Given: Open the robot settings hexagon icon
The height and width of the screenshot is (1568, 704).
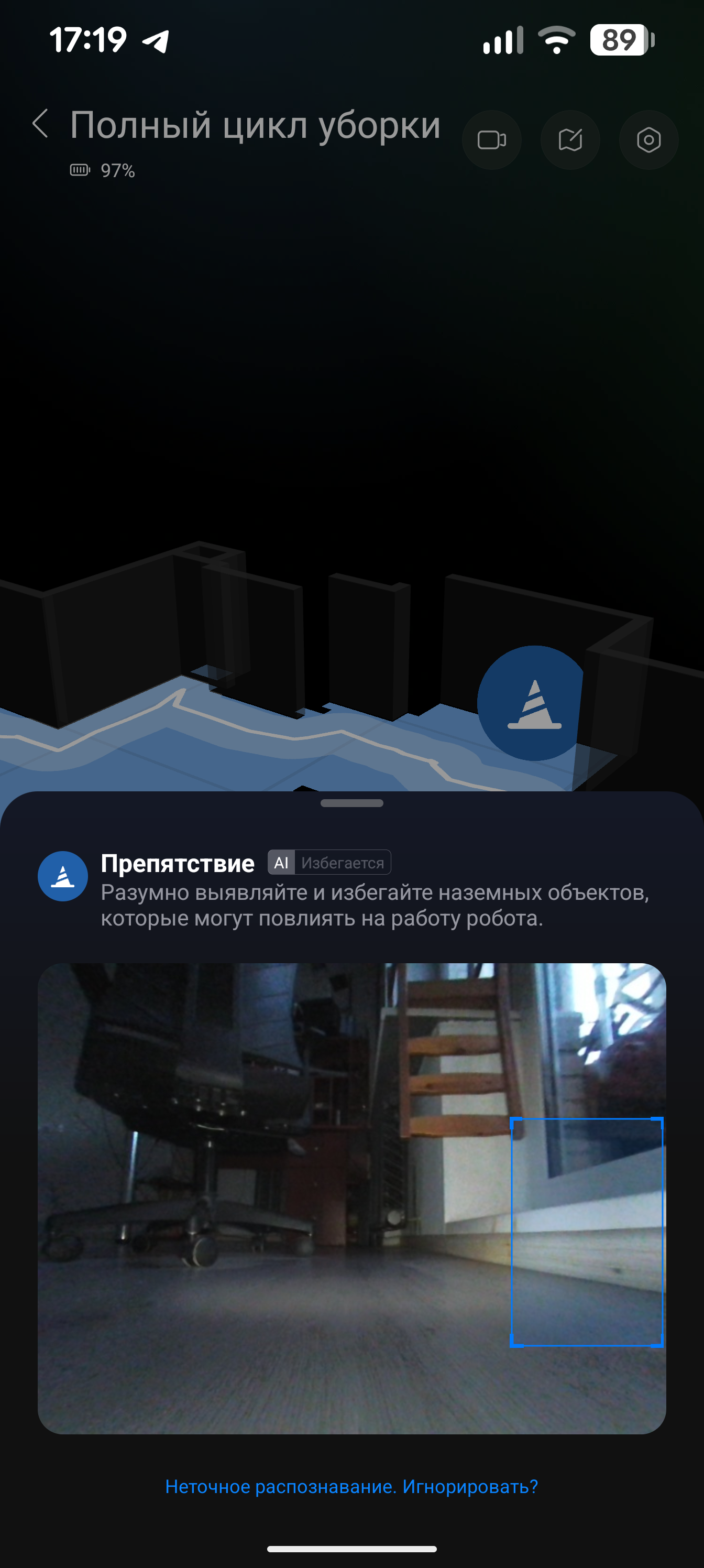Looking at the screenshot, I should click(x=648, y=140).
